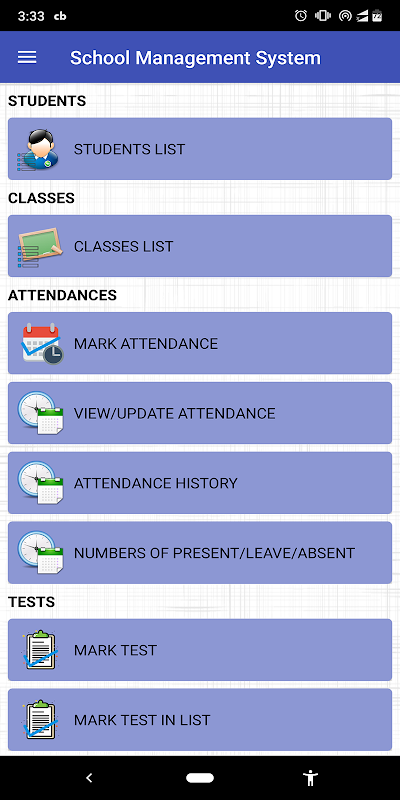Image resolution: width=400 pixels, height=800 pixels.
Task: Go back using system back arrow
Action: click(x=89, y=778)
